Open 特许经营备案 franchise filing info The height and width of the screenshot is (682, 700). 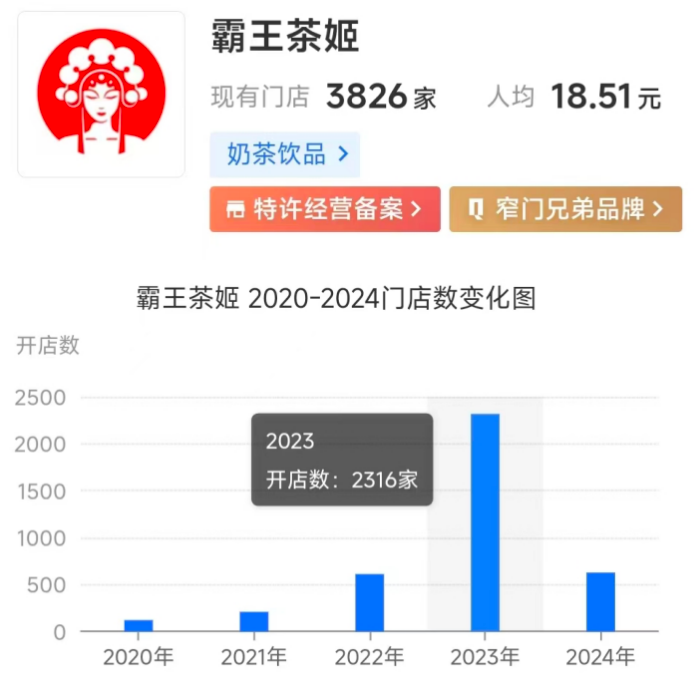pyautogui.click(x=324, y=209)
